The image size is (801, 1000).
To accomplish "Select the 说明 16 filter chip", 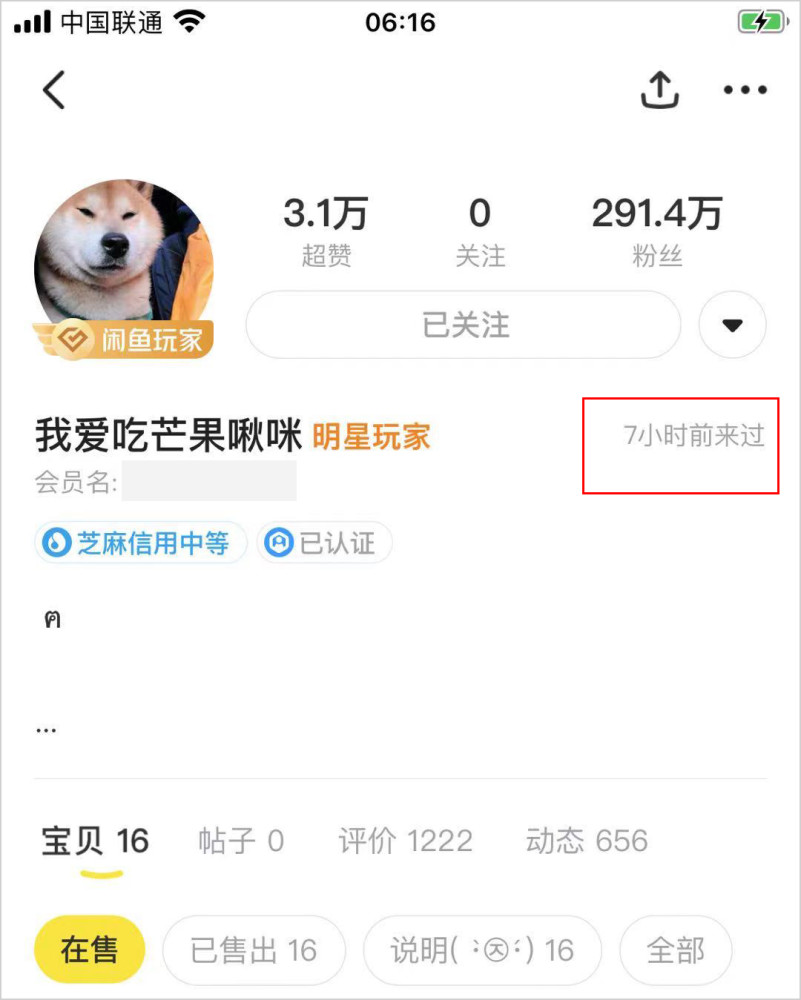I will [482, 949].
